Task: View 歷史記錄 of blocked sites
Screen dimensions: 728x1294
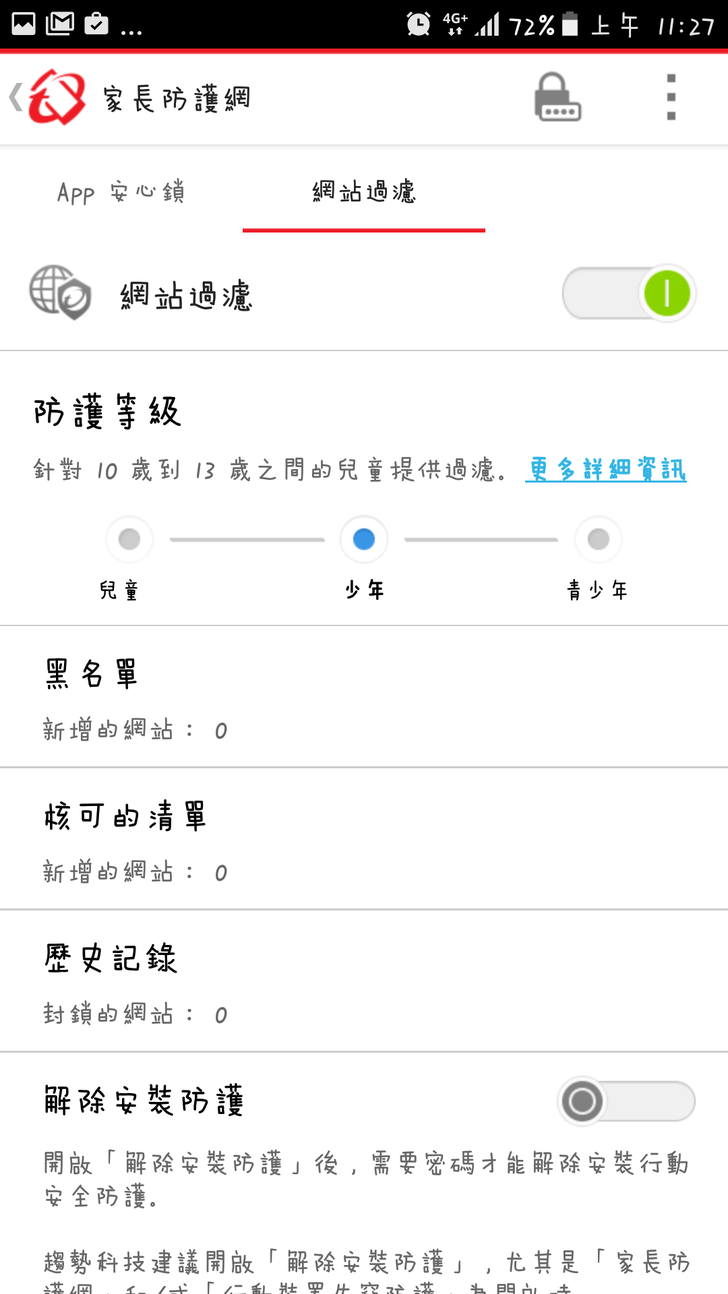Action: (x=364, y=981)
